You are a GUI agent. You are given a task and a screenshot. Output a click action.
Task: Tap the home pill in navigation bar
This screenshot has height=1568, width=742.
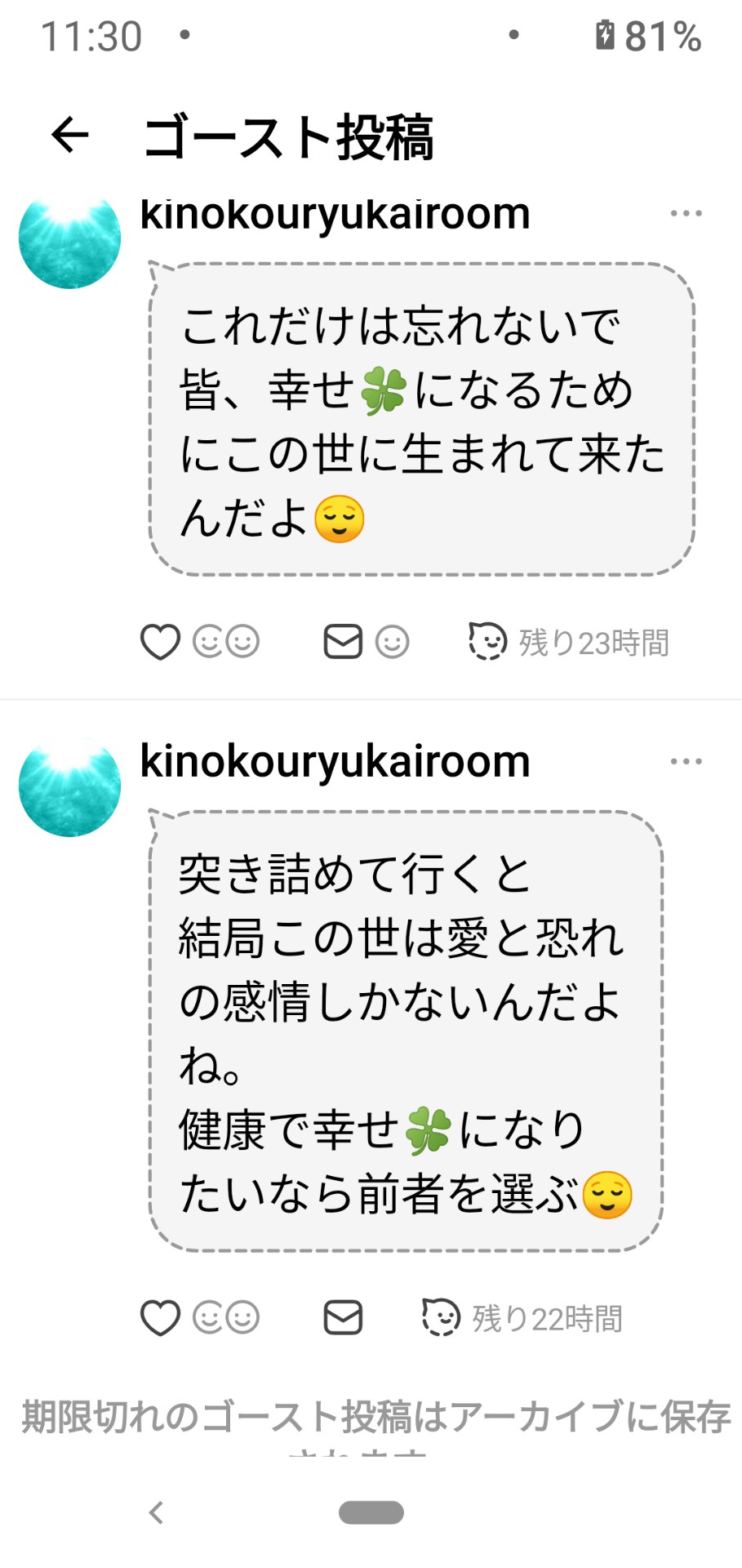coord(371,1512)
